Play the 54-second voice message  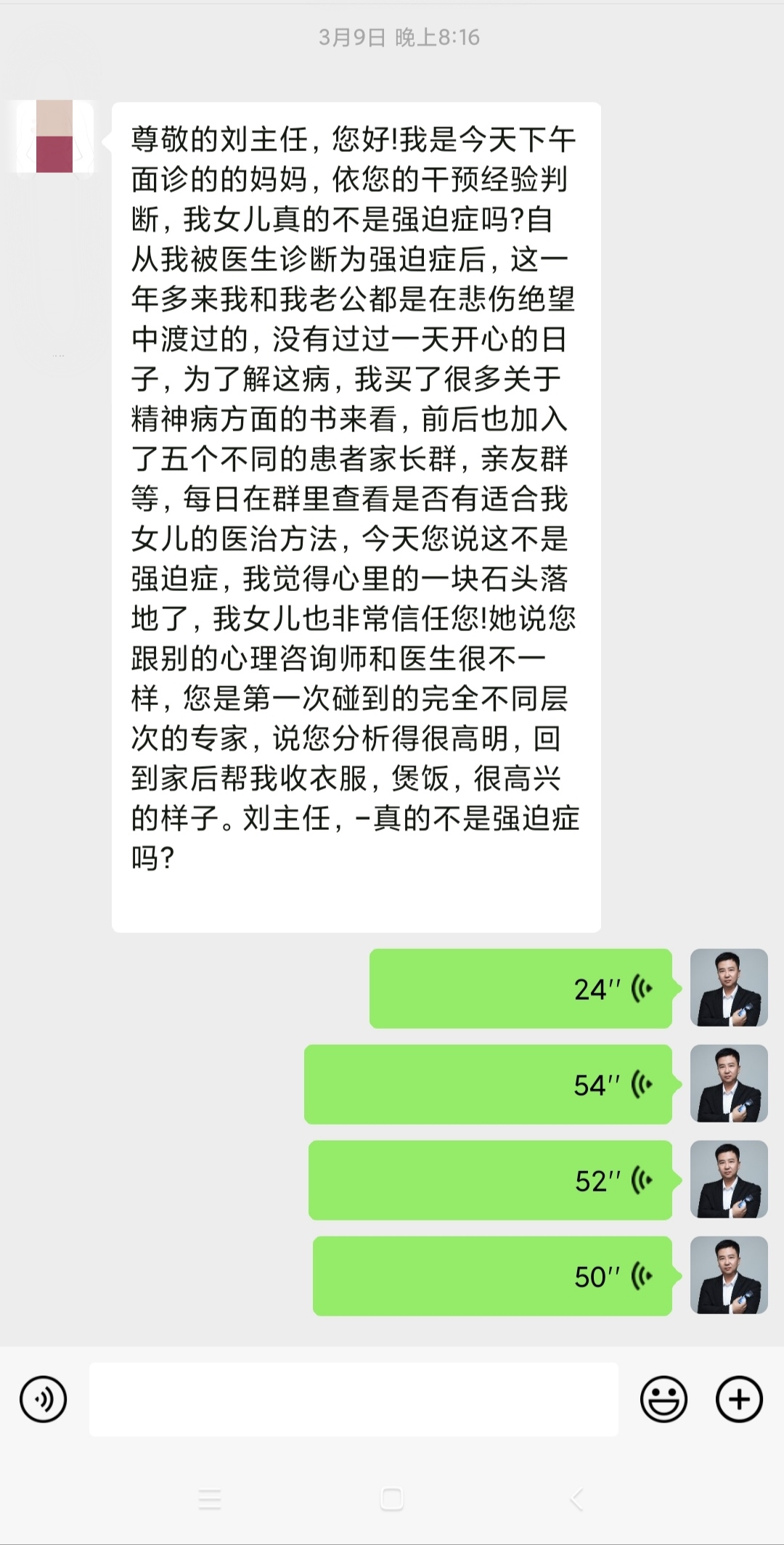click(490, 1084)
